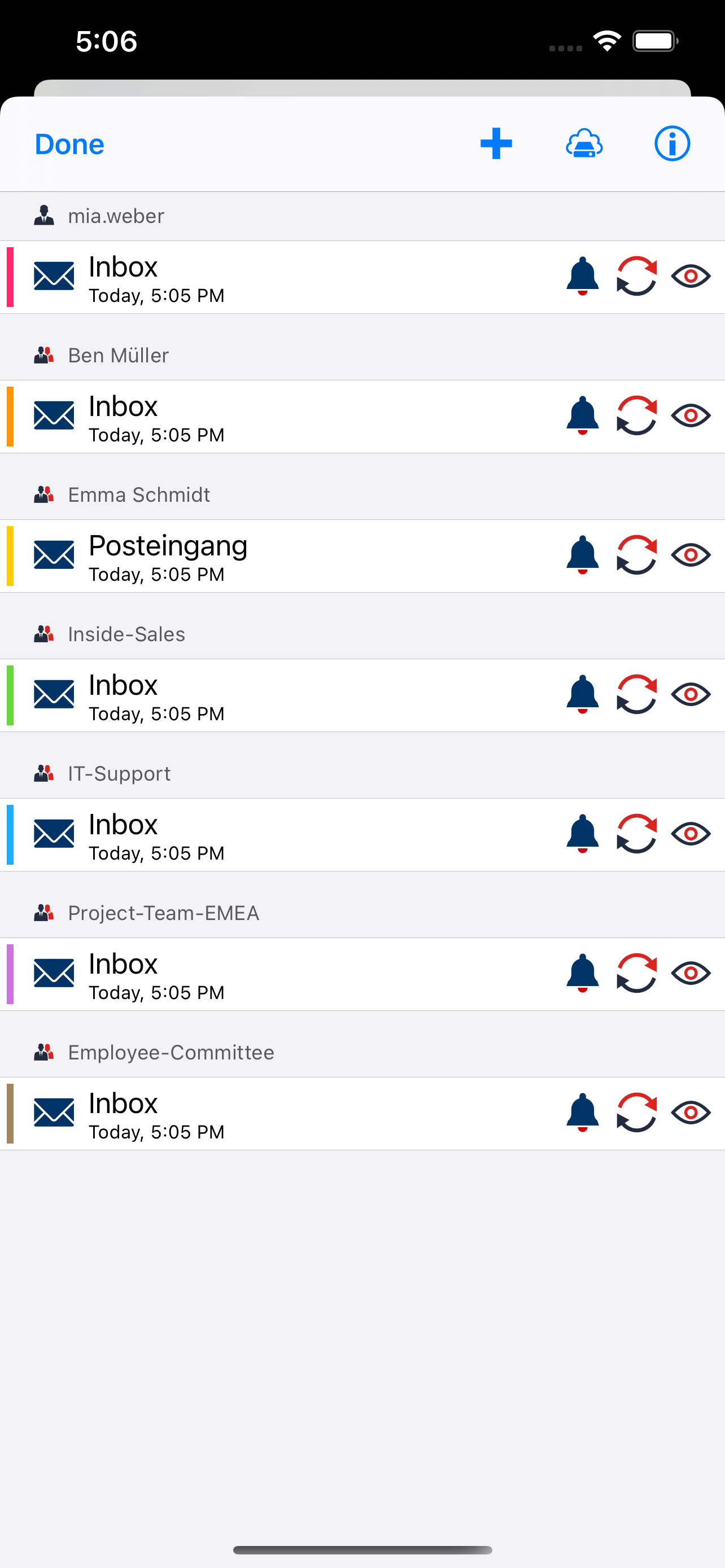This screenshot has height=1568, width=725.
Task: Toggle notification bell for Employee-Committee Inbox
Action: coord(583,1113)
